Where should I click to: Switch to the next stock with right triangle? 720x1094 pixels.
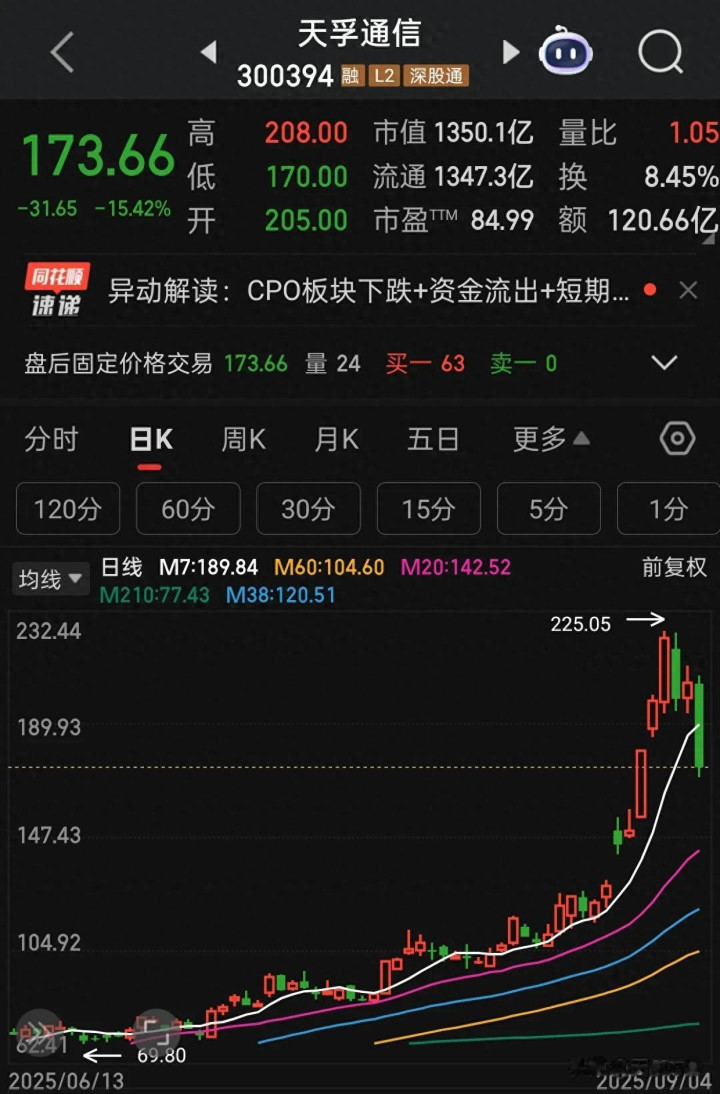coord(511,52)
